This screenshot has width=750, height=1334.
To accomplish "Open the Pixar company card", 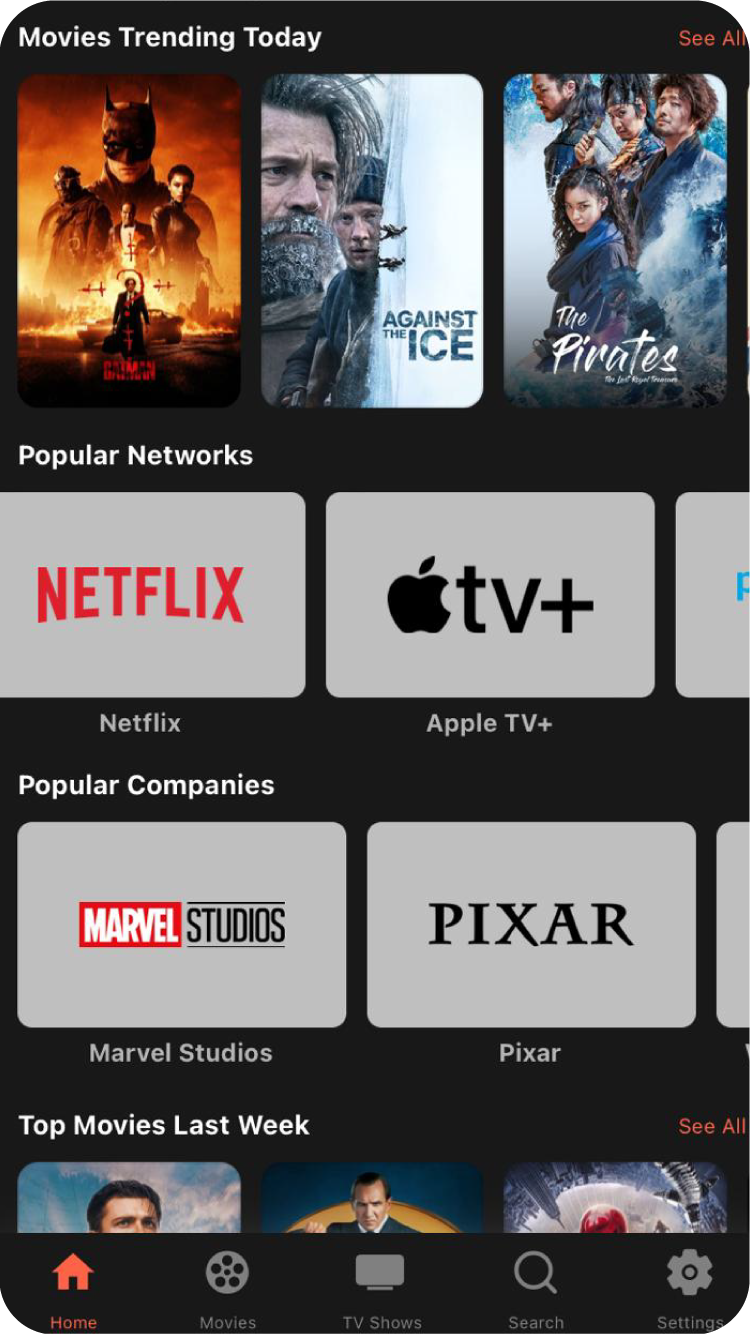I will click(x=531, y=924).
